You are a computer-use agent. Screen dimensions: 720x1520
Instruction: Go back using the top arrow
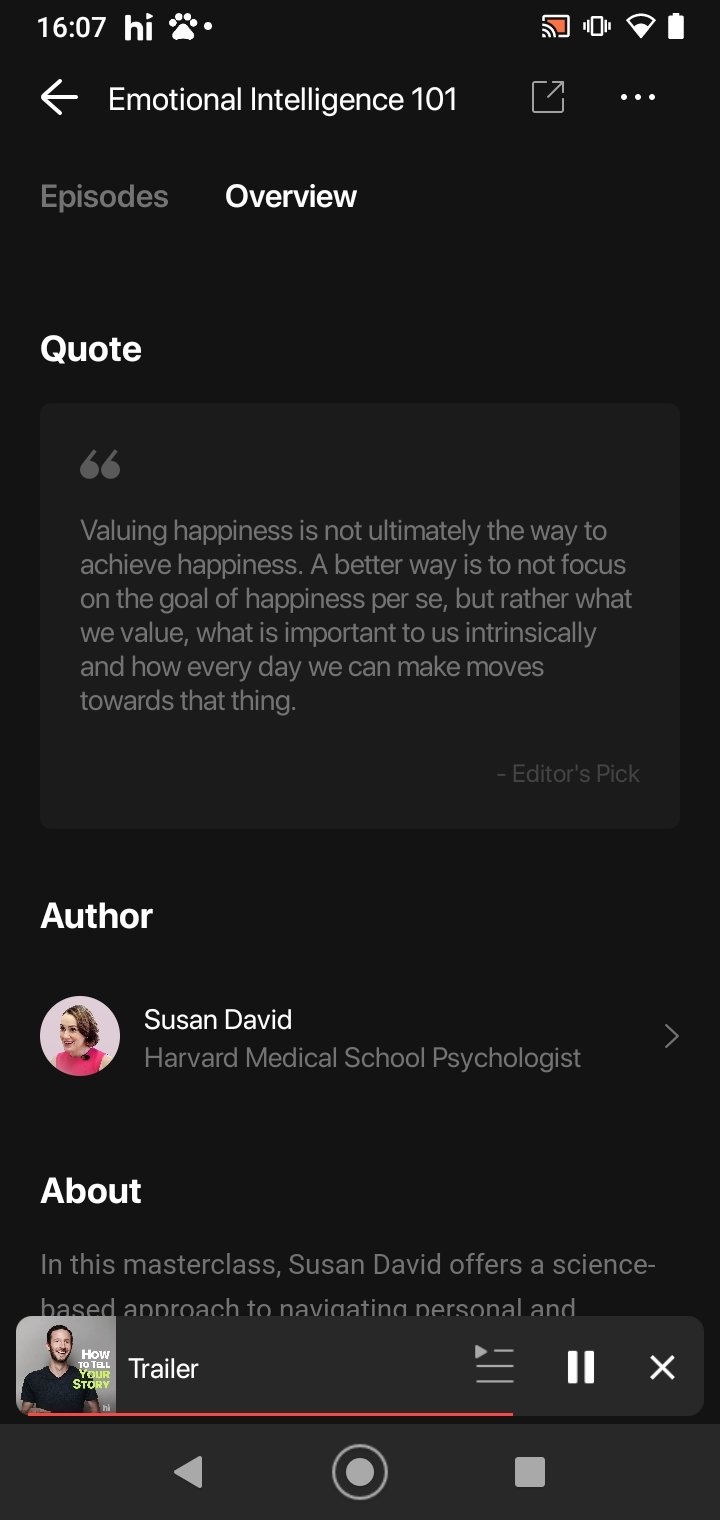[x=59, y=98]
